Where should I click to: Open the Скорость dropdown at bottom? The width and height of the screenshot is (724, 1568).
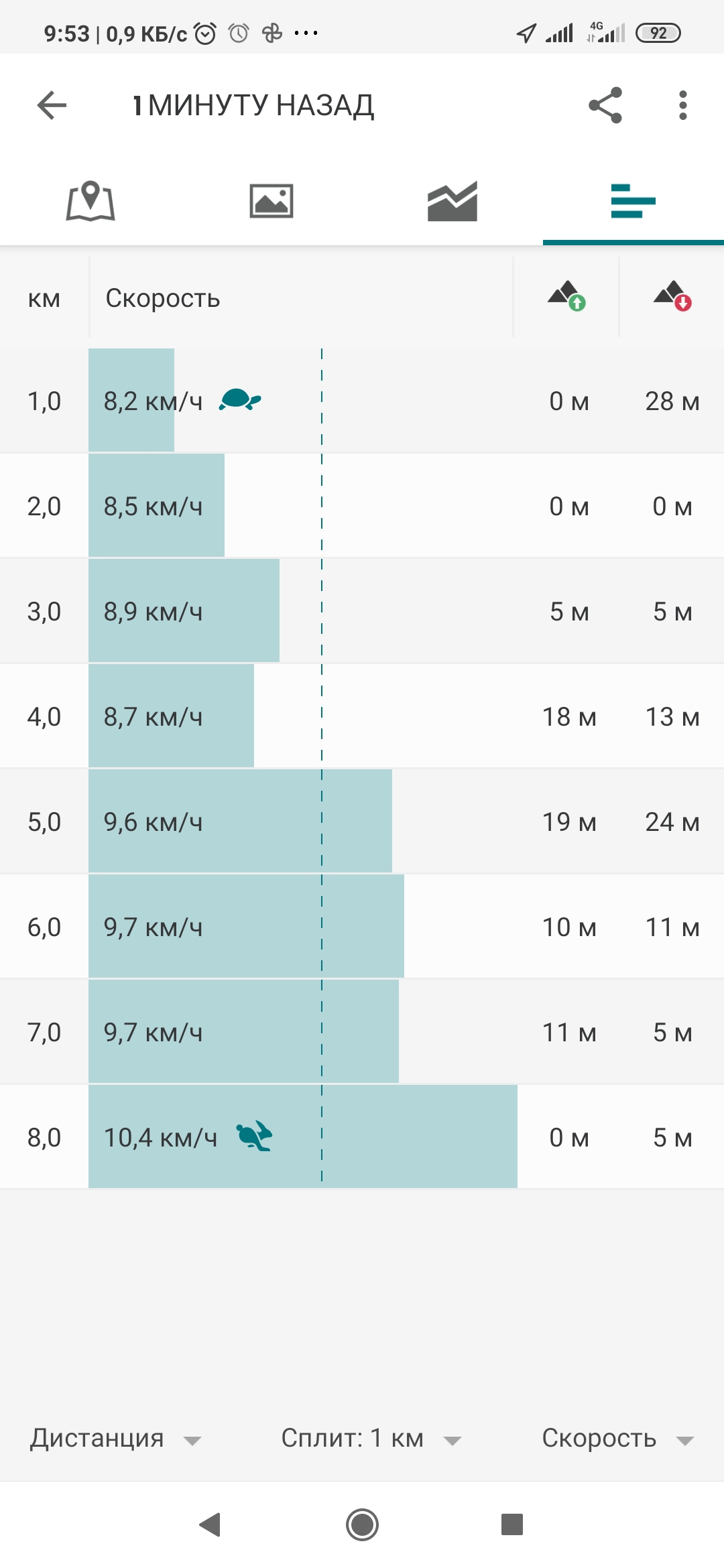(x=617, y=1438)
